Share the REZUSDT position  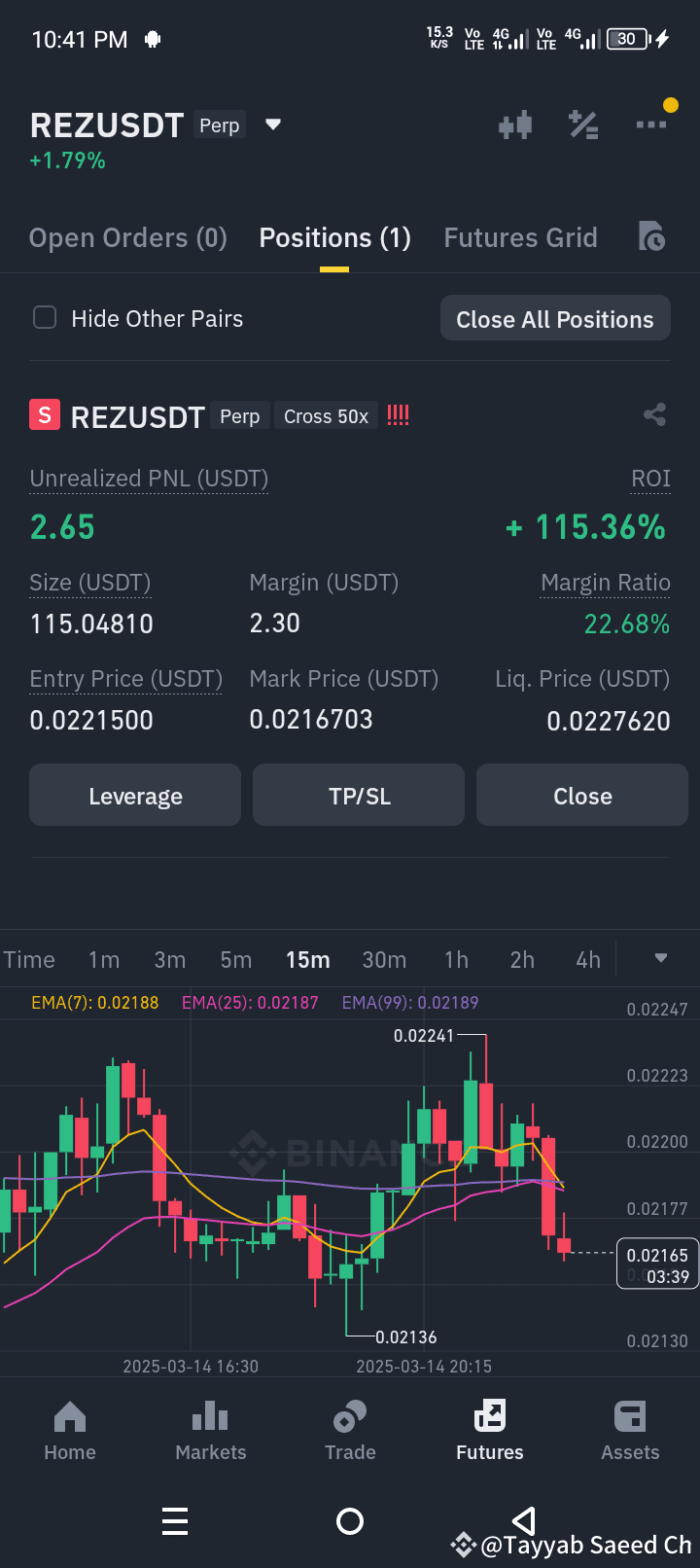click(x=654, y=415)
